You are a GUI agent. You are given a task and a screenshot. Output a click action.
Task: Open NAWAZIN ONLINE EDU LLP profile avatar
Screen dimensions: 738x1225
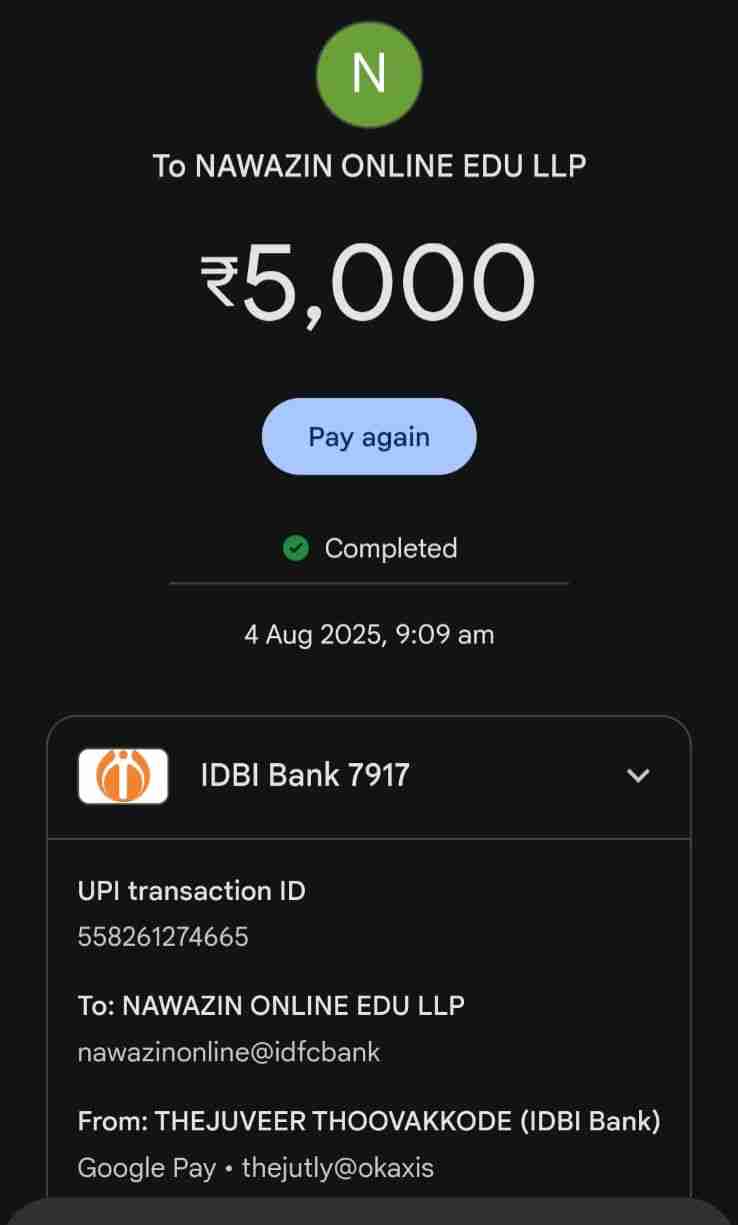pos(369,73)
